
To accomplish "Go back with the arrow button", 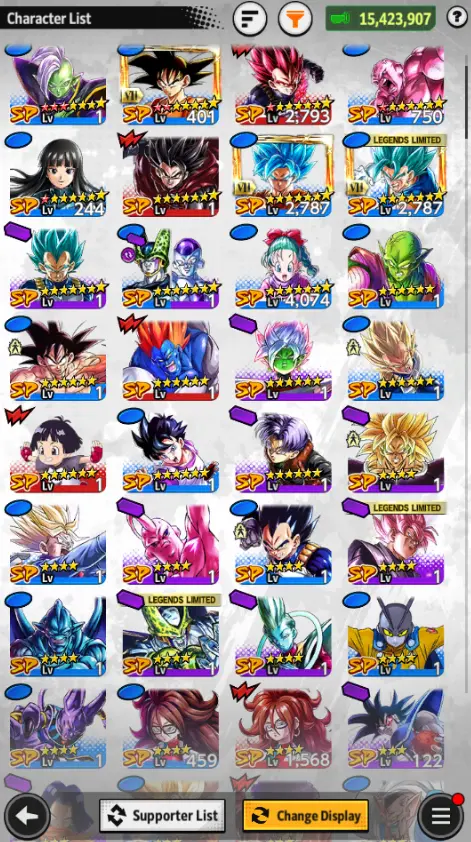I will [x=26, y=817].
